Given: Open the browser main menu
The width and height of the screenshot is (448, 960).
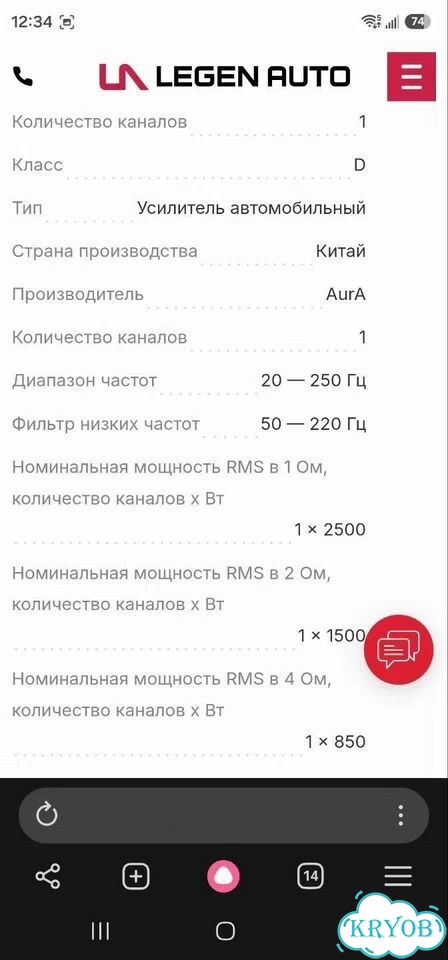Looking at the screenshot, I should [x=398, y=877].
